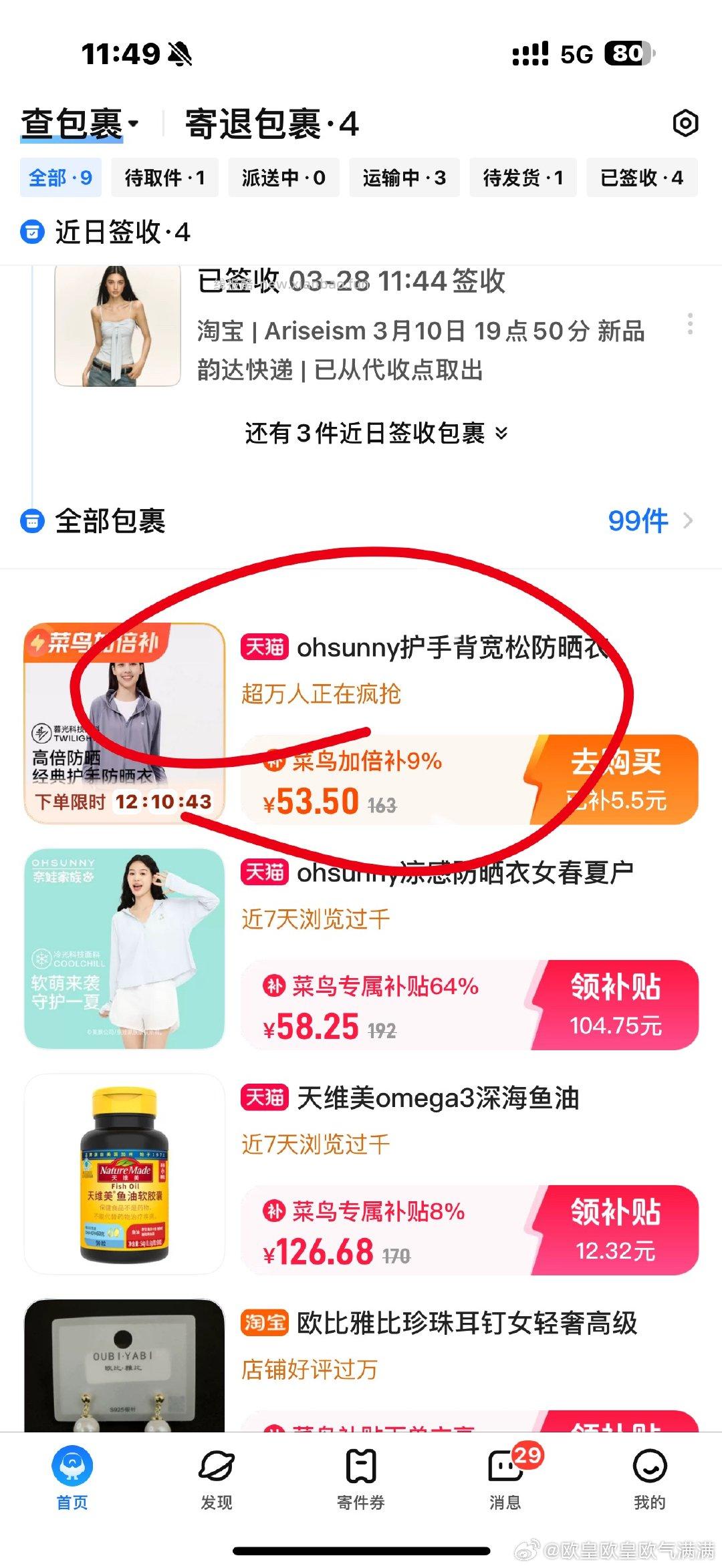Select the 待取件·1 filter
The height and width of the screenshot is (1568, 722).
pos(164,178)
